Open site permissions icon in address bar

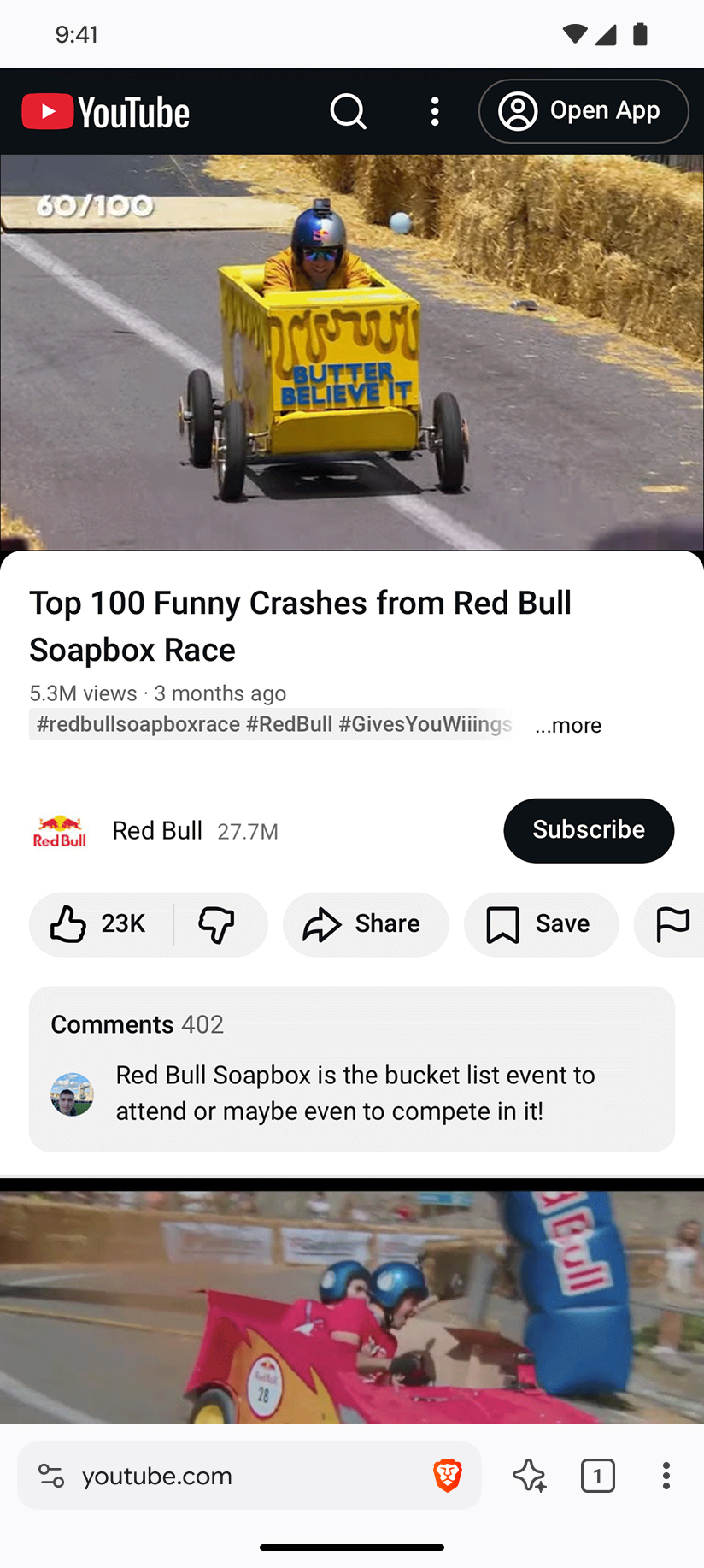(x=52, y=1476)
